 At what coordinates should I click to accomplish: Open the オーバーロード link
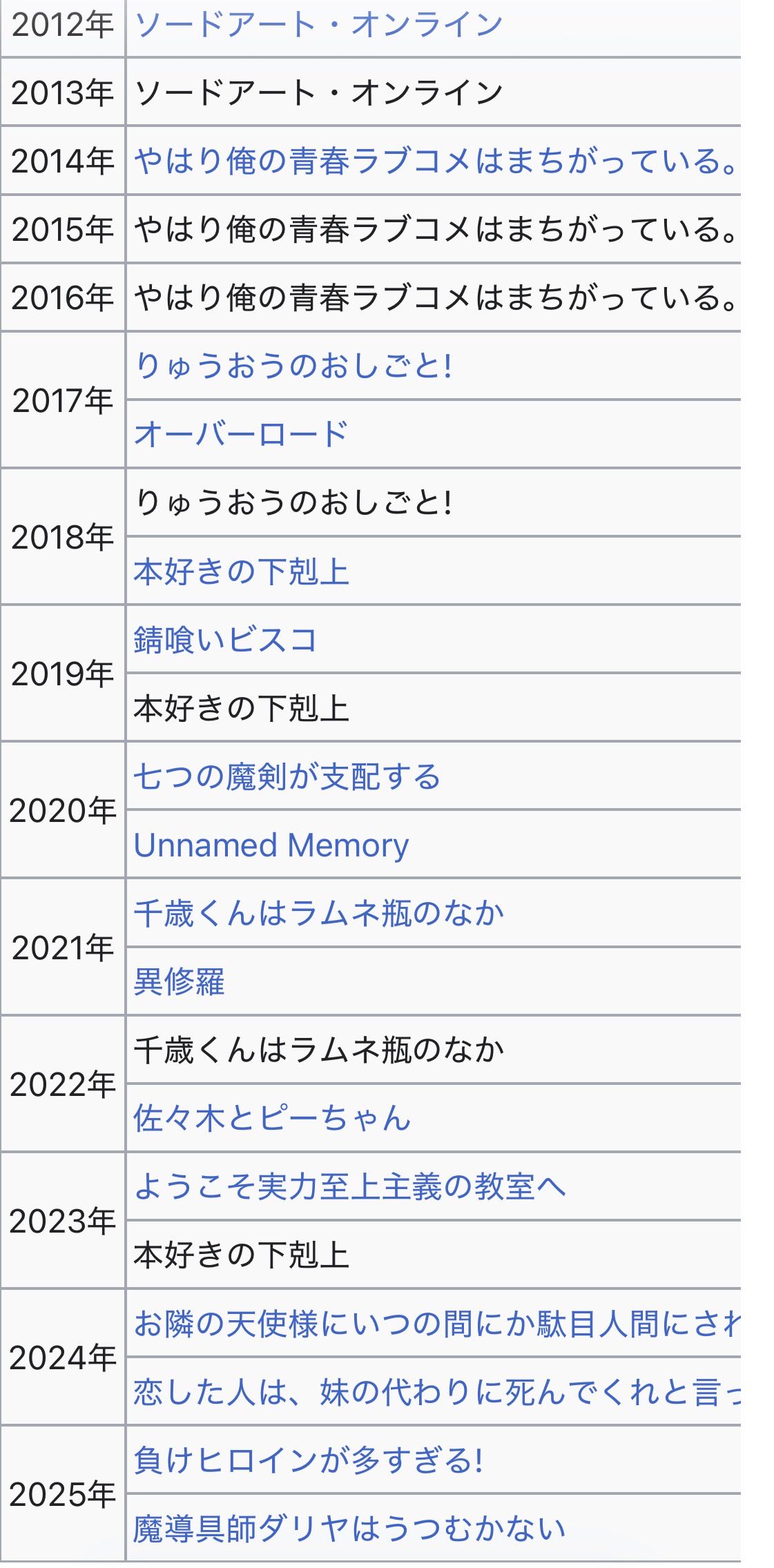point(240,434)
